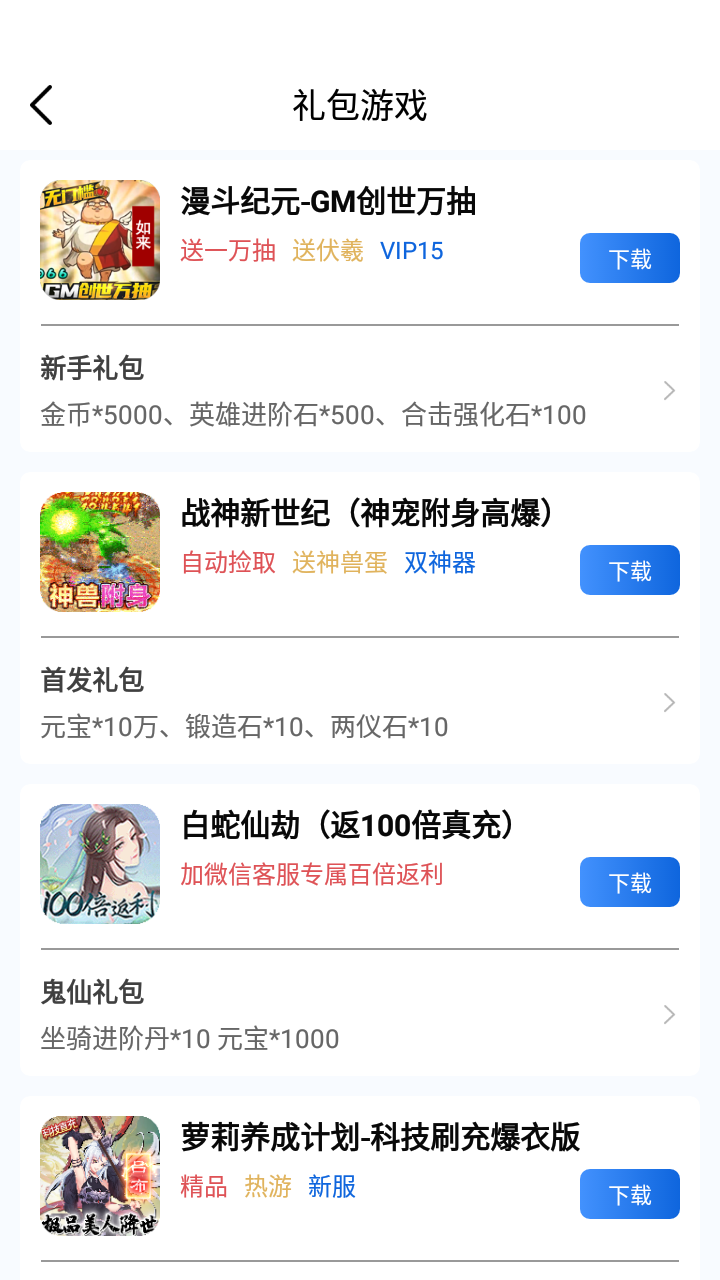Image resolution: width=720 pixels, height=1280 pixels.
Task: Click 下载 for 白蛇仙劫
Action: (629, 881)
